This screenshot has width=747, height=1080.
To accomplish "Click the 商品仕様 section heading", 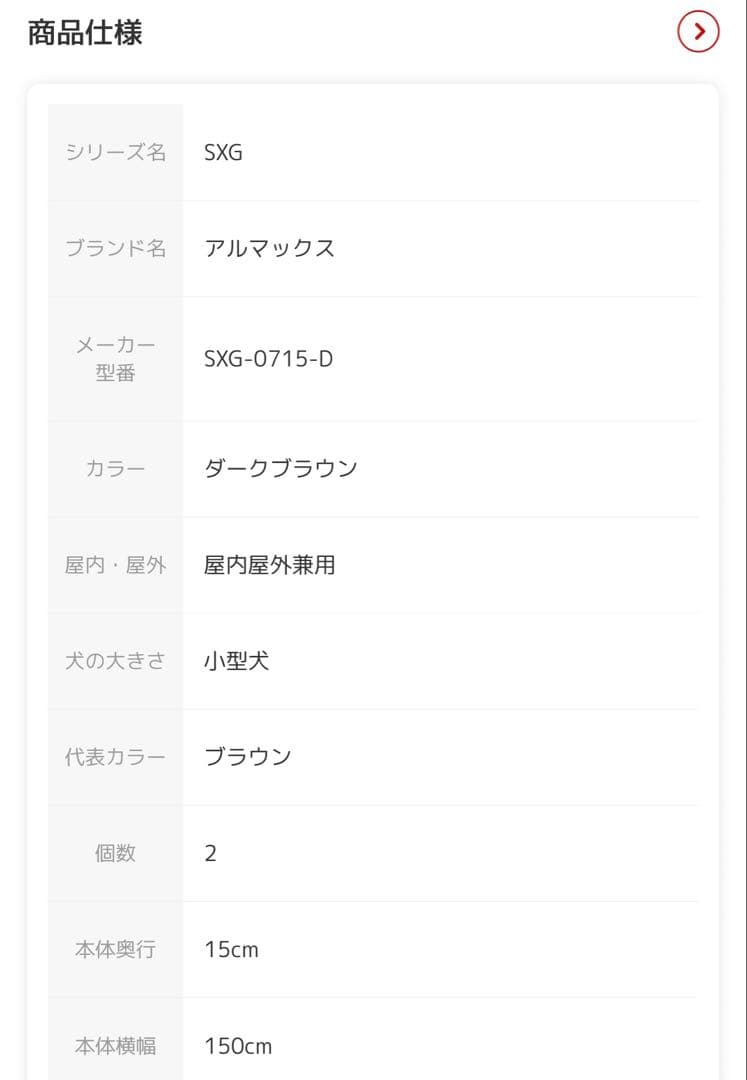I will [x=86, y=32].
